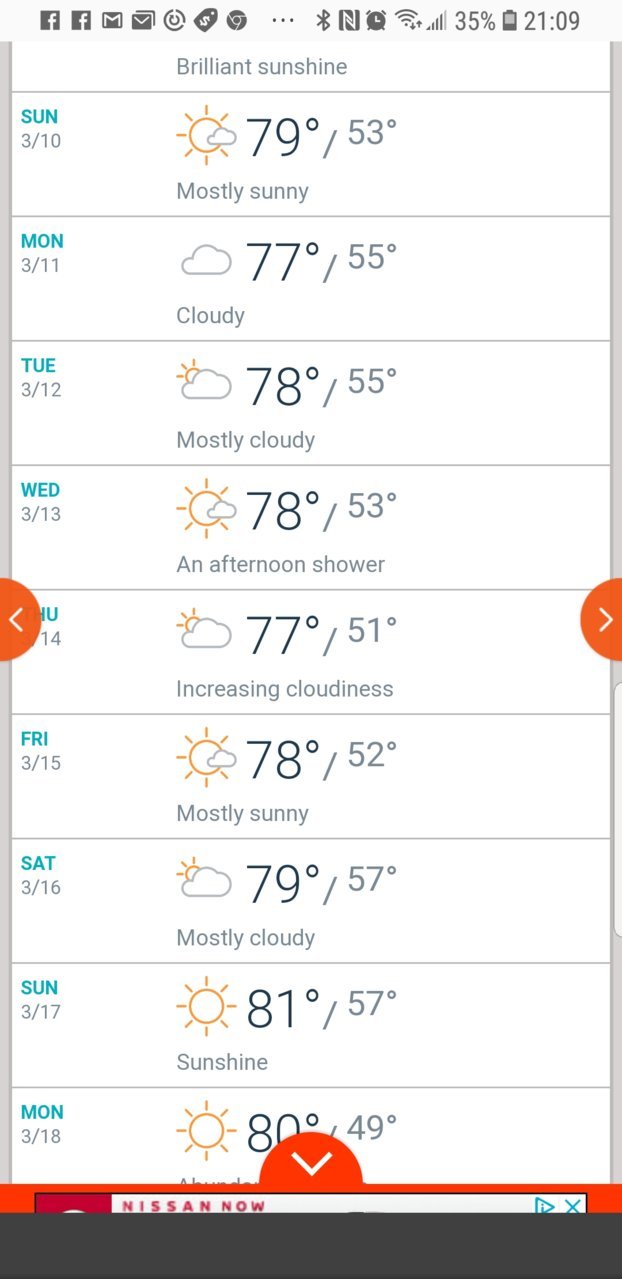The image size is (622, 1279).
Task: Select the Saturday 3/16 forecast row
Action: (x=311, y=901)
